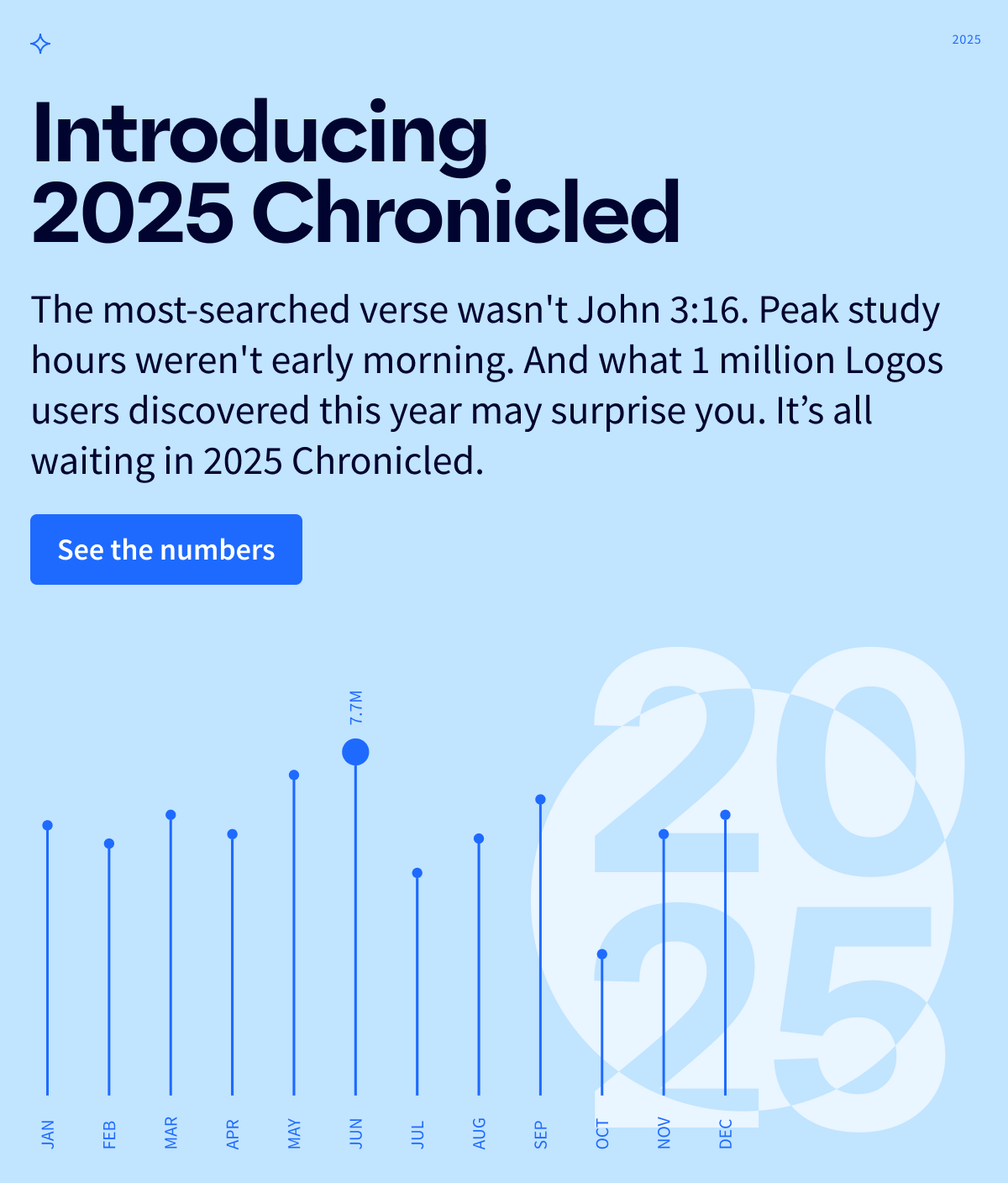1008x1183 pixels.
Task: Click the See the numbers button
Action: [x=165, y=549]
